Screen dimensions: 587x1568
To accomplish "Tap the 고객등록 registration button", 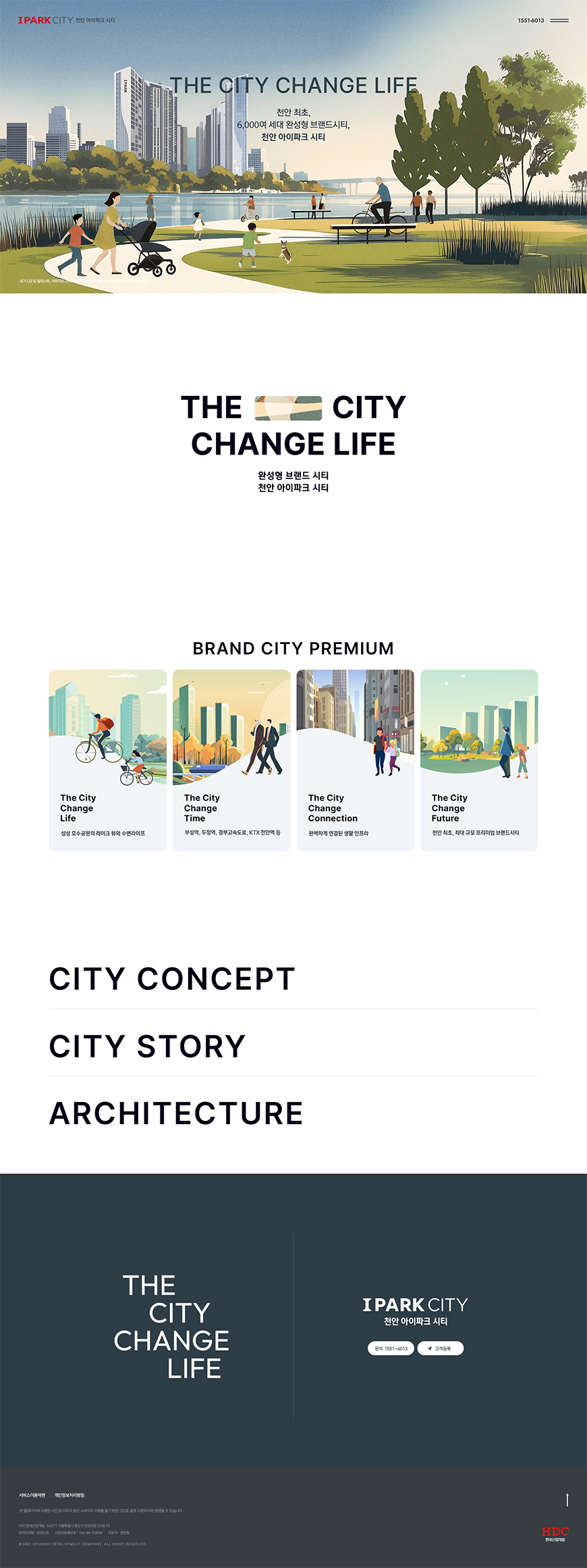I will click(441, 1348).
